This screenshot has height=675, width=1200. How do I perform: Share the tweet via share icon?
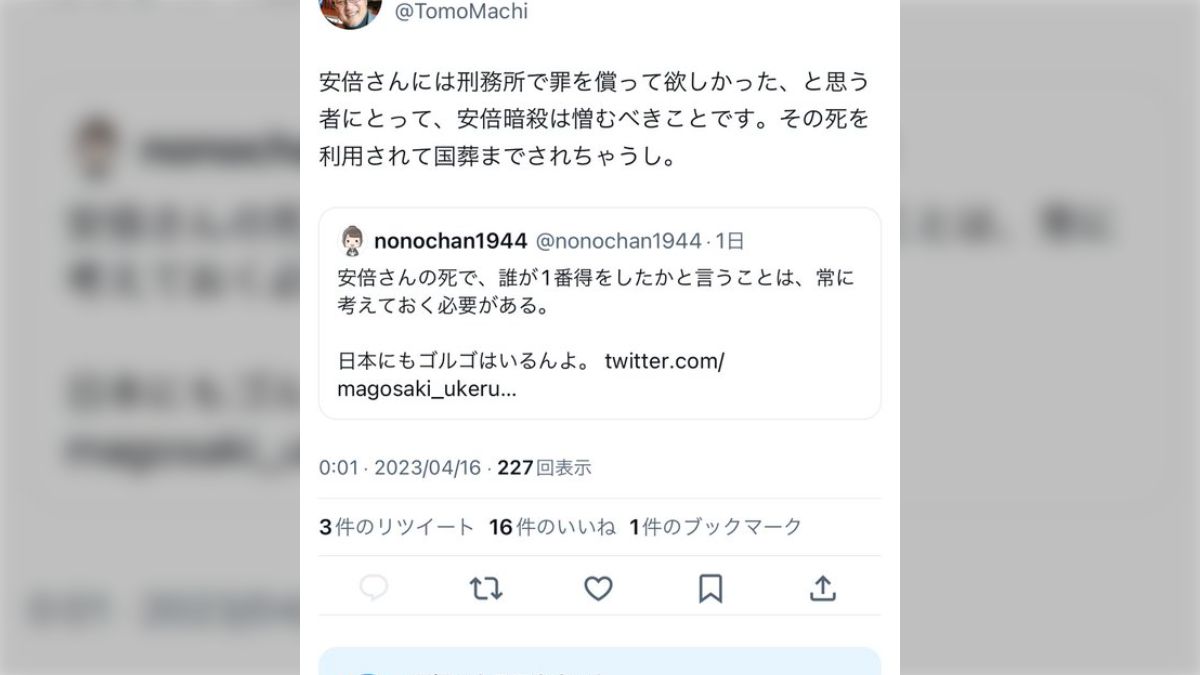pos(822,588)
